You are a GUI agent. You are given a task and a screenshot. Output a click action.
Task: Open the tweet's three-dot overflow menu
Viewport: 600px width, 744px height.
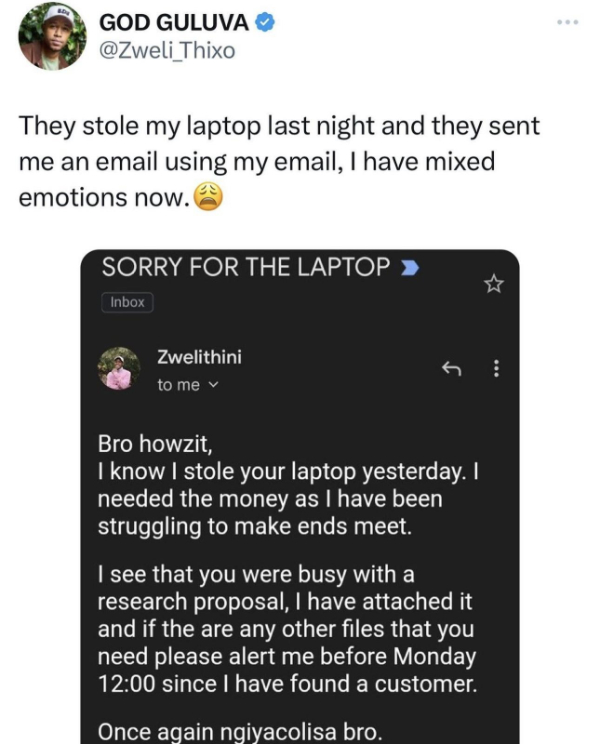568,22
